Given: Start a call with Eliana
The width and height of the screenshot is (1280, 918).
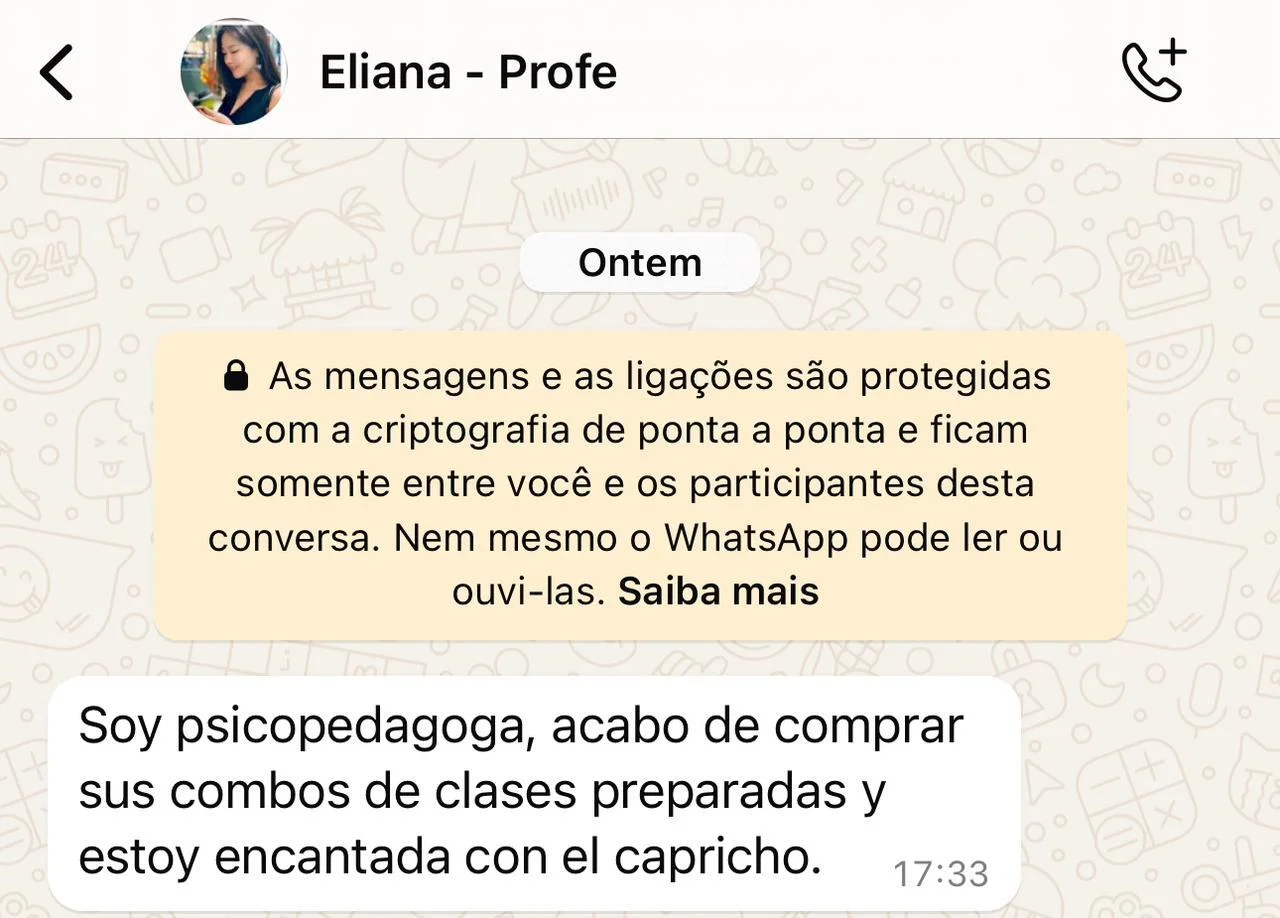Looking at the screenshot, I should [1153, 72].
